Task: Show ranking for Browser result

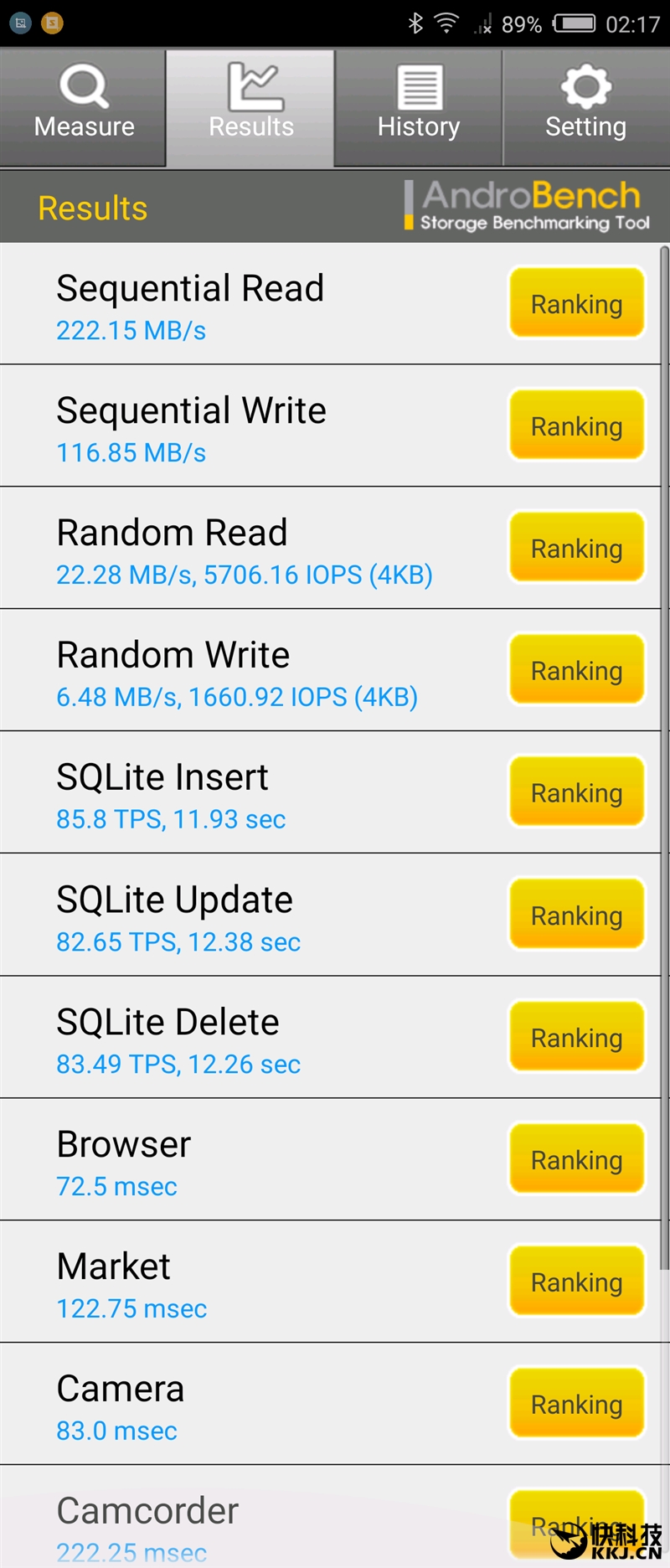Action: 576,1159
